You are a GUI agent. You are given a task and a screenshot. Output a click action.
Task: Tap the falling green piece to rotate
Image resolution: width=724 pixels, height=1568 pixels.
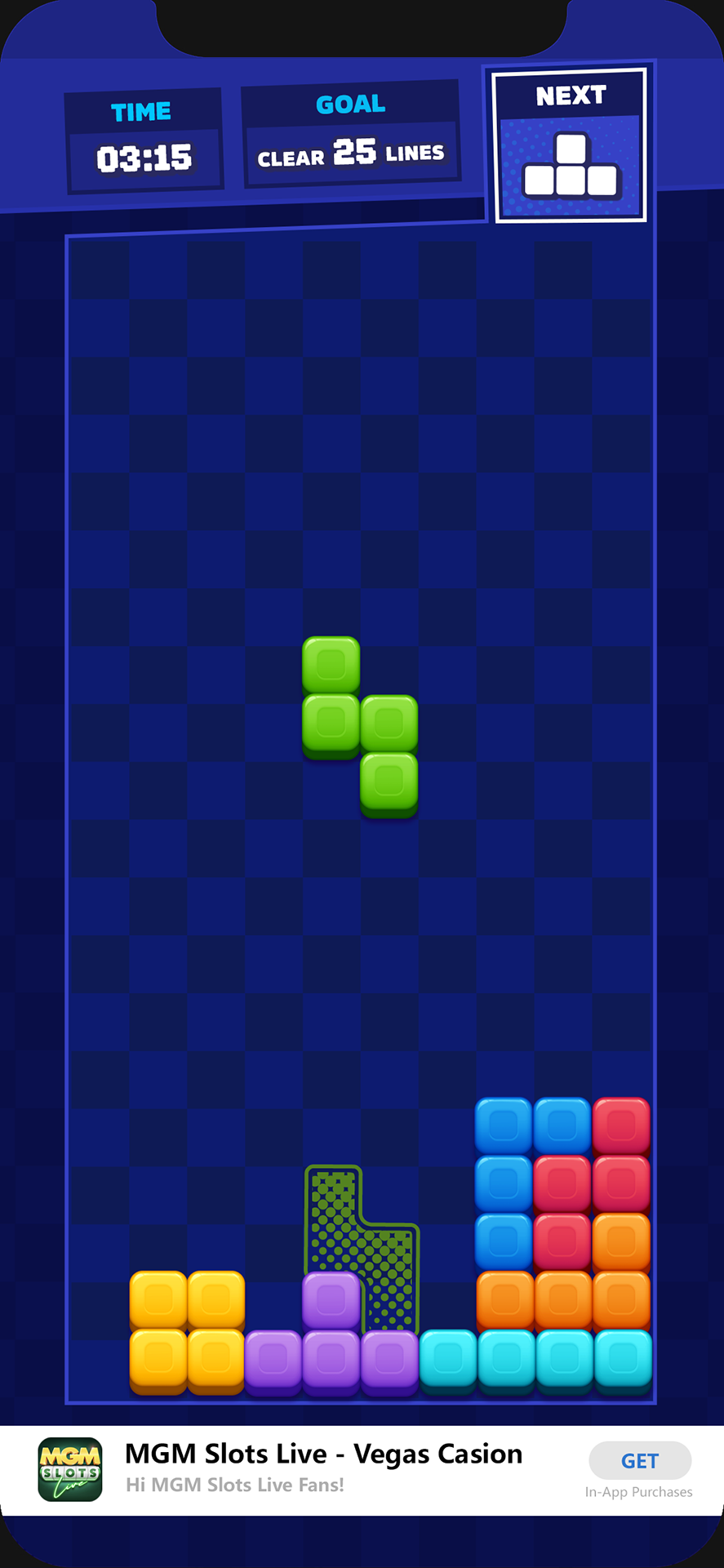(360, 724)
